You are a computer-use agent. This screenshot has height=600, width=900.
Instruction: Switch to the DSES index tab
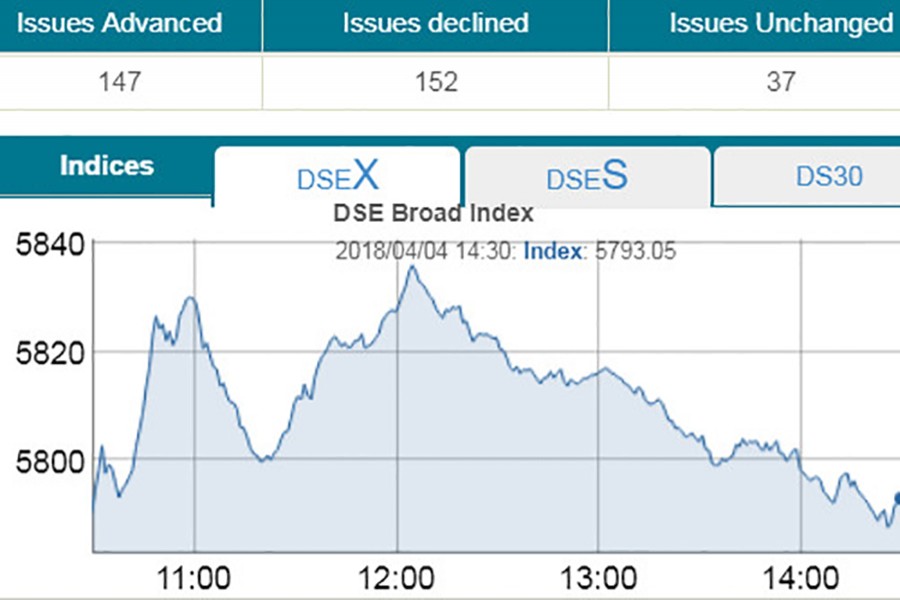pyautogui.click(x=587, y=177)
